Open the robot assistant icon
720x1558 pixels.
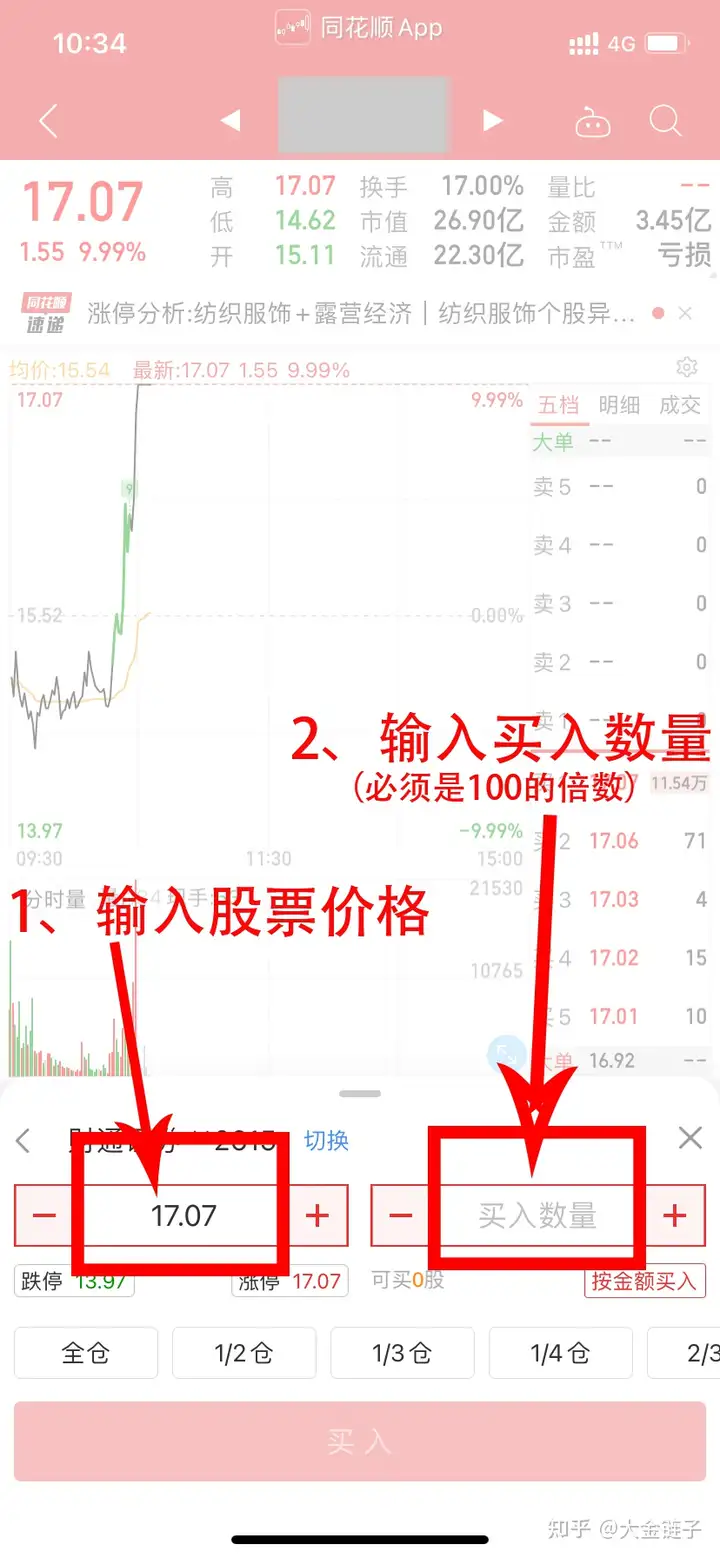(593, 122)
